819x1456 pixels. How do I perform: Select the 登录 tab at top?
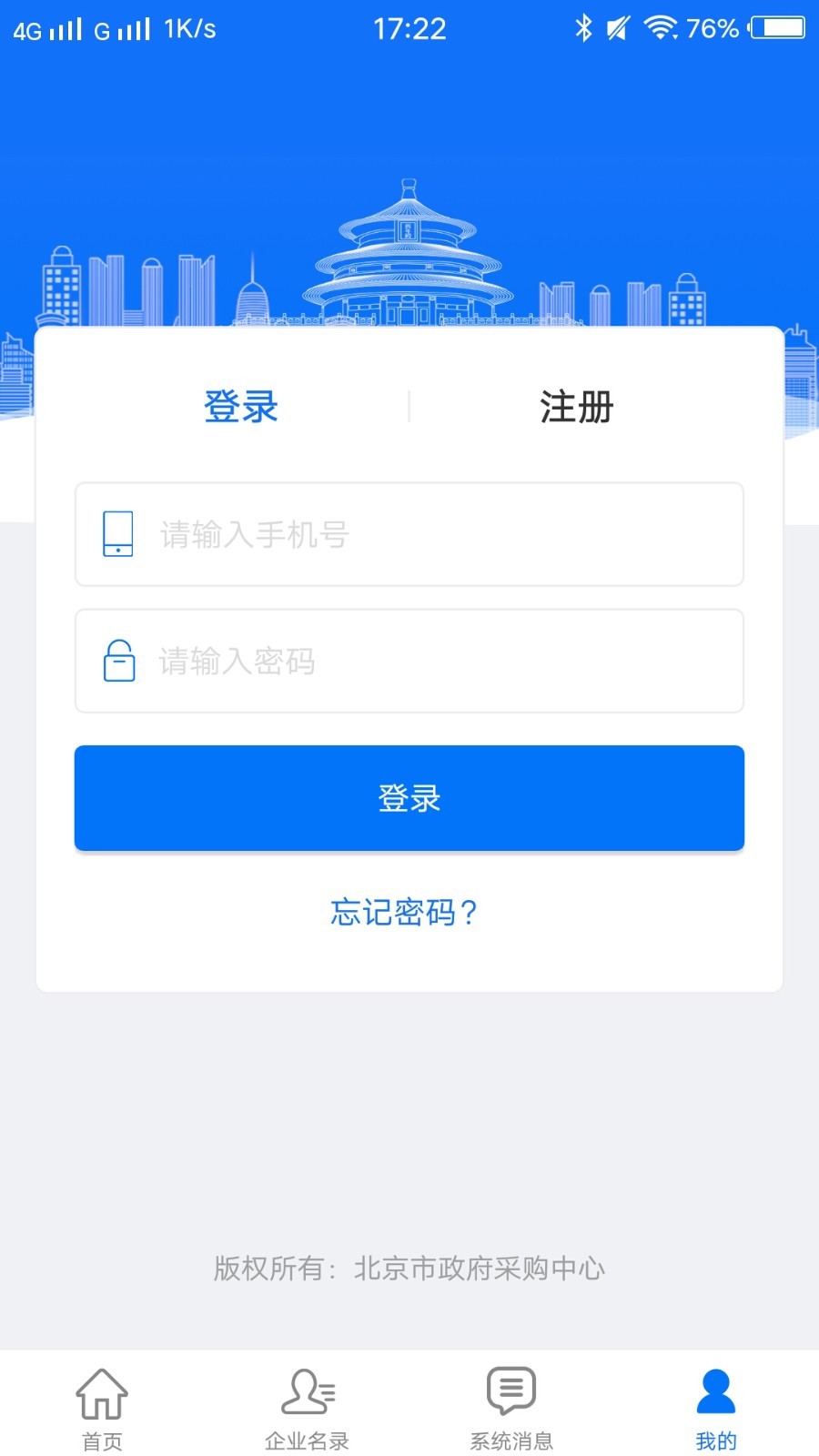pyautogui.click(x=241, y=407)
